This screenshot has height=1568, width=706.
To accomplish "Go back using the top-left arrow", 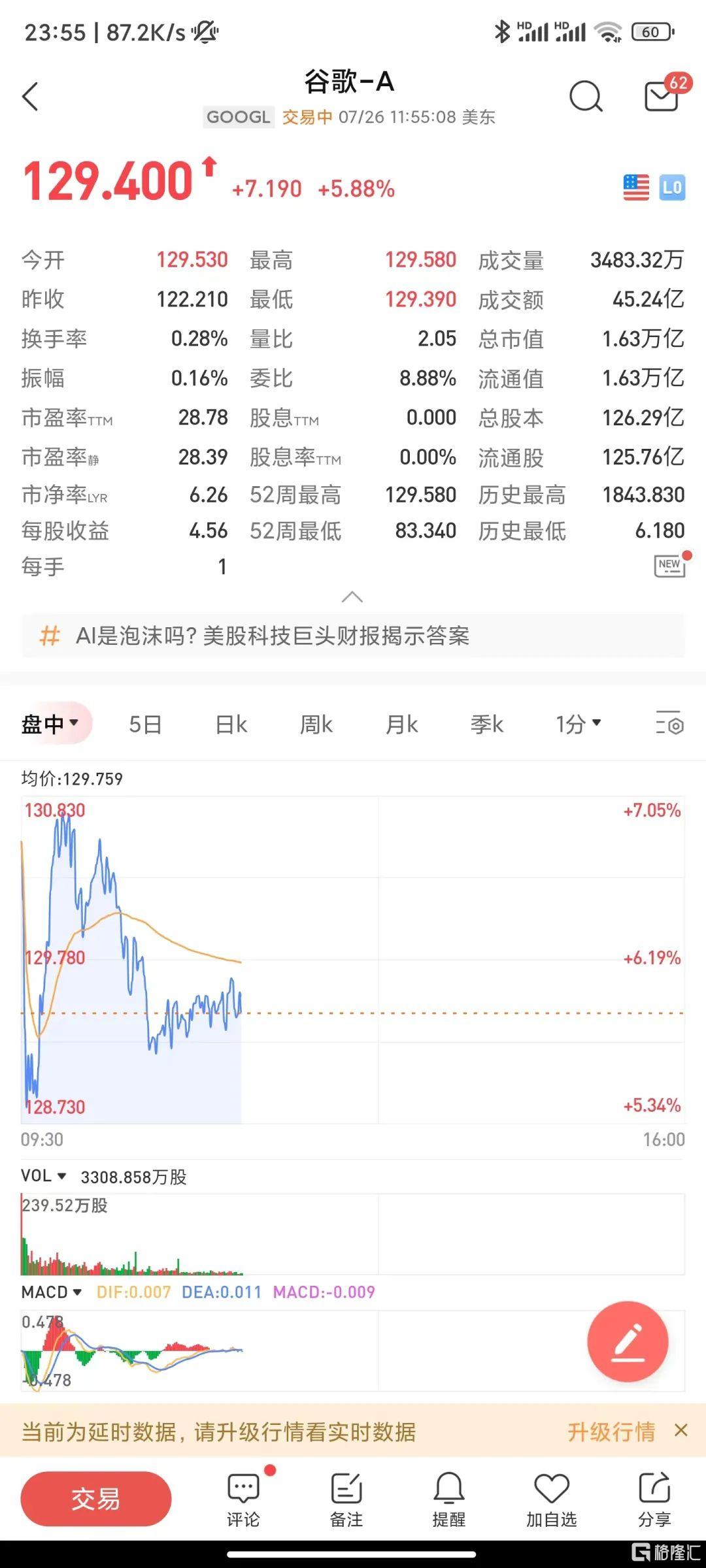I will point(30,97).
